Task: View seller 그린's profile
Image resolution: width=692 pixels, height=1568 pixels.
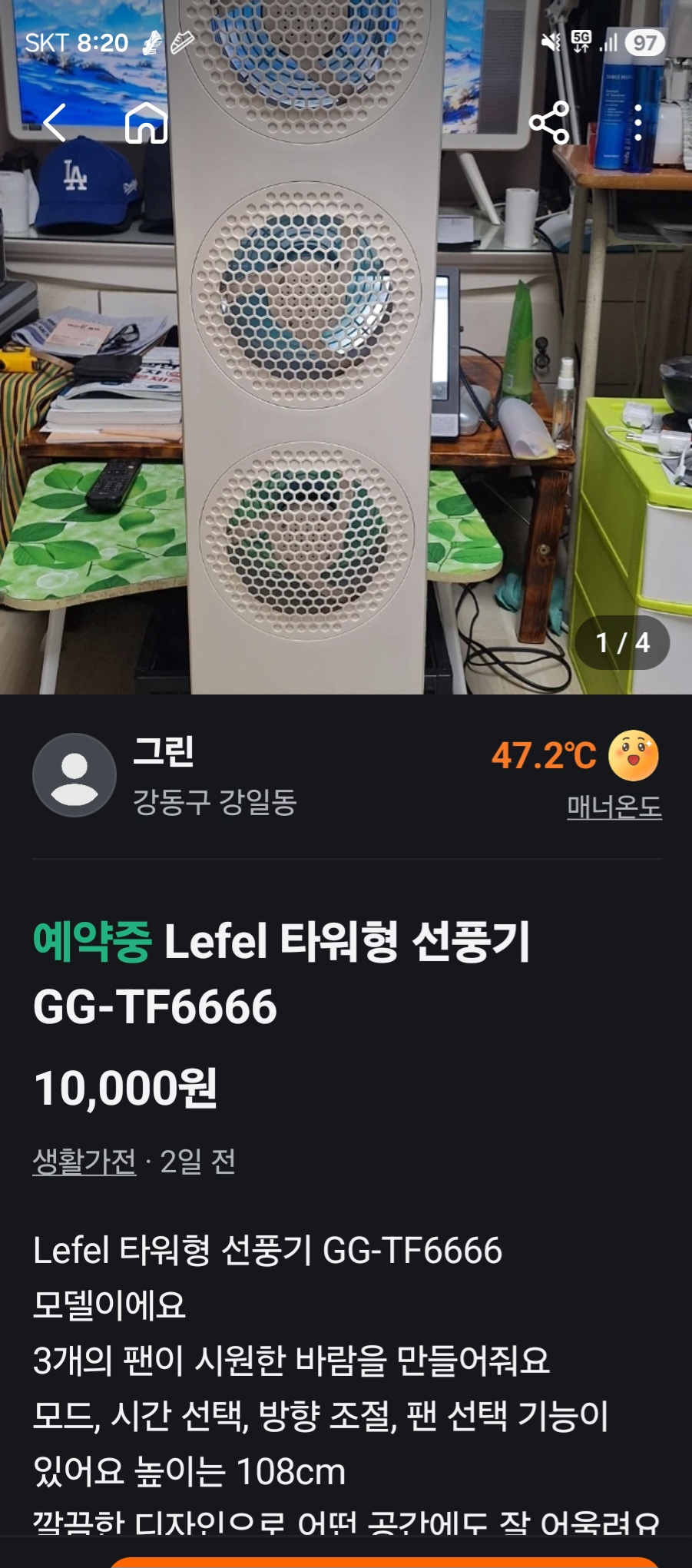Action: (74, 775)
